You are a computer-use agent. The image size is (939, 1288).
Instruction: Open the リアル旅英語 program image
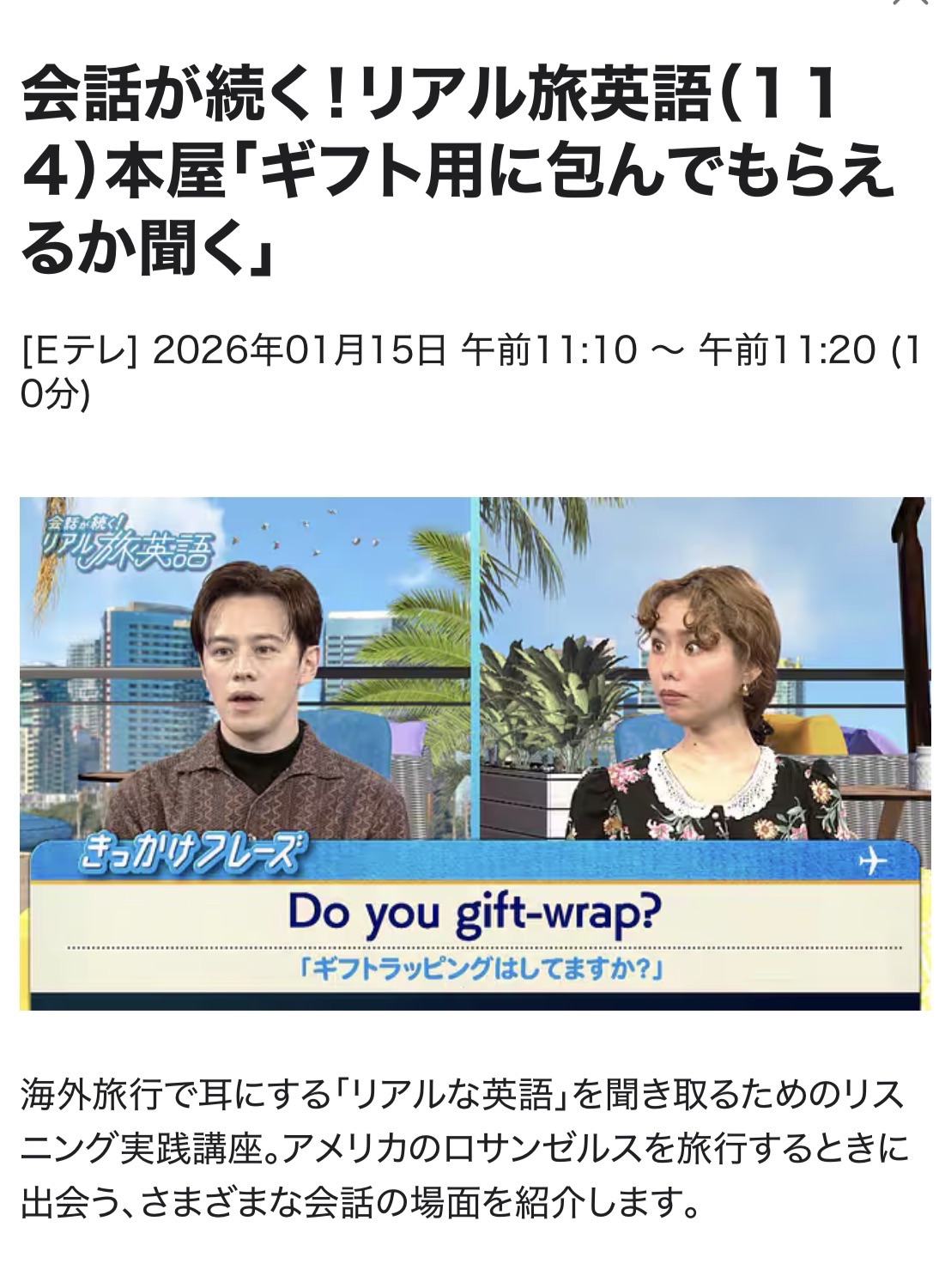(475, 753)
